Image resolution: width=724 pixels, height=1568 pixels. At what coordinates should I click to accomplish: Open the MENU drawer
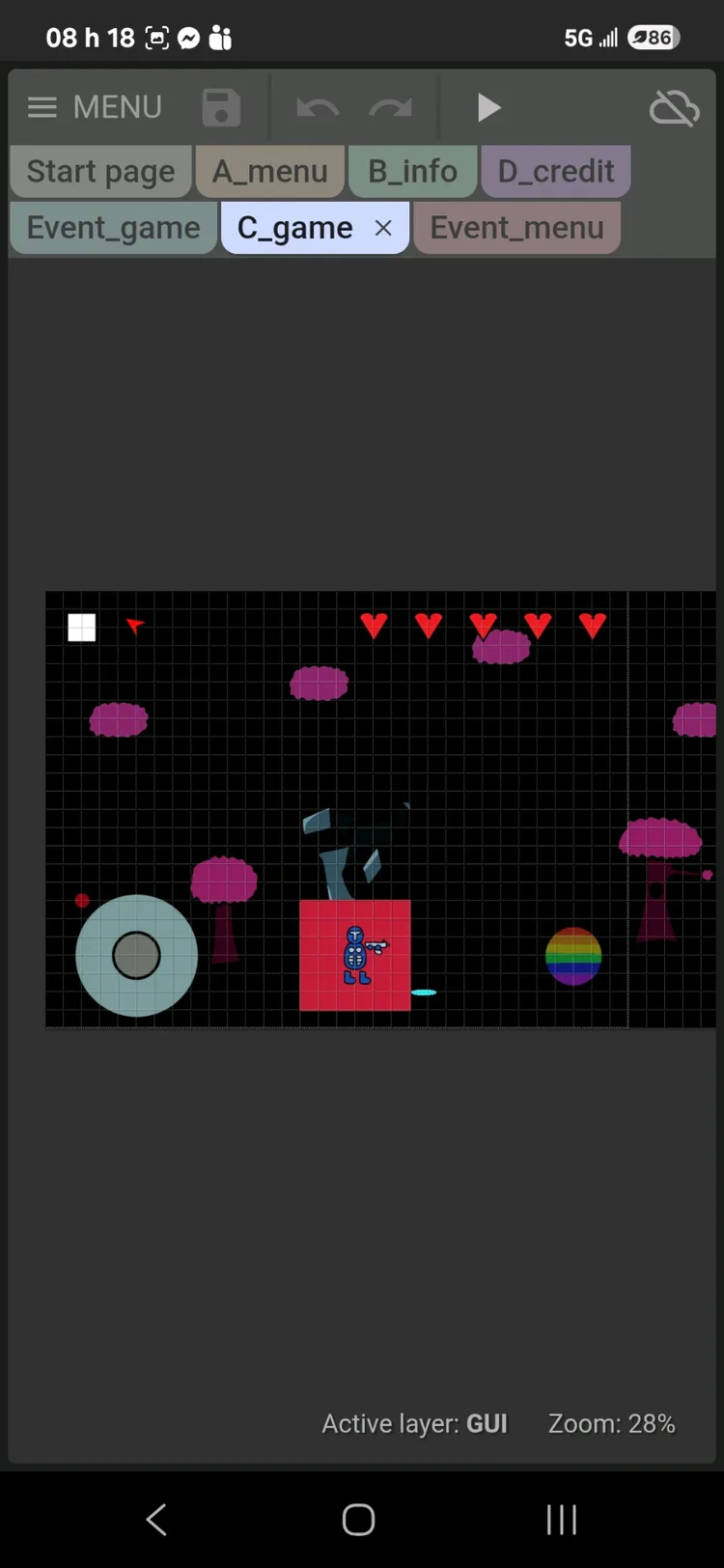94,107
